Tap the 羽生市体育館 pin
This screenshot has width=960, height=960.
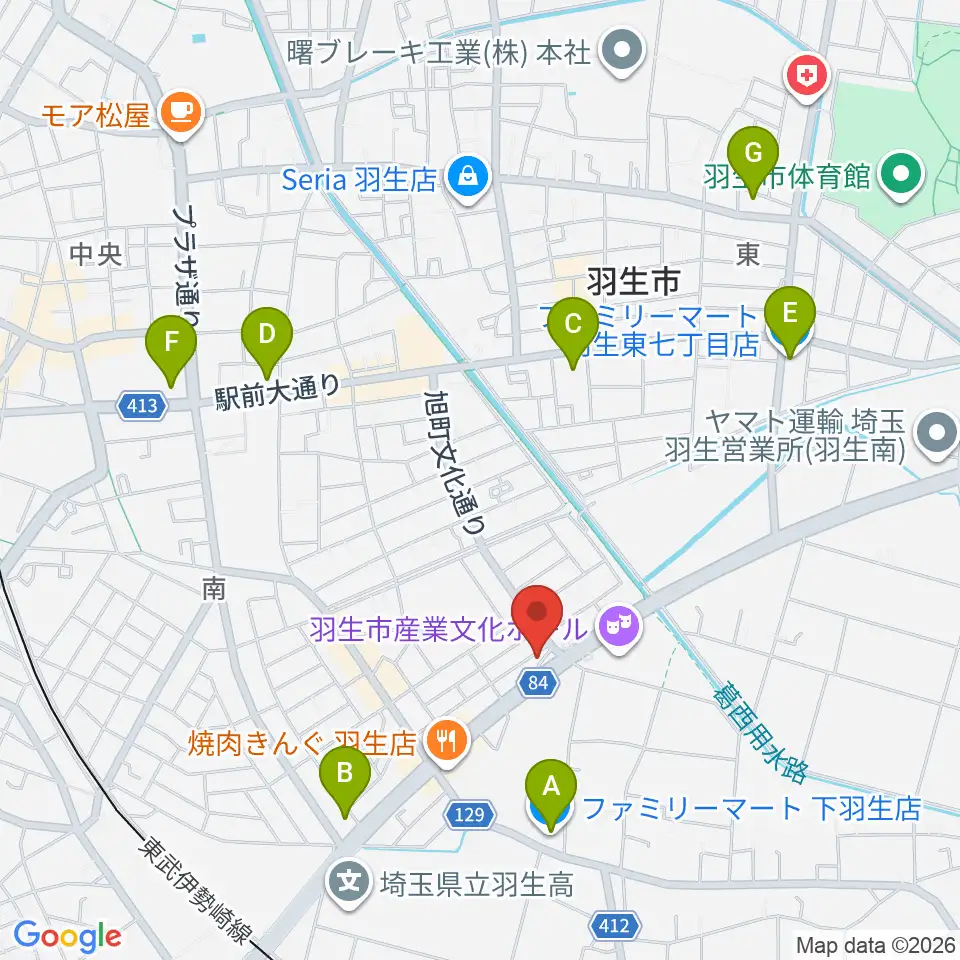(902, 176)
